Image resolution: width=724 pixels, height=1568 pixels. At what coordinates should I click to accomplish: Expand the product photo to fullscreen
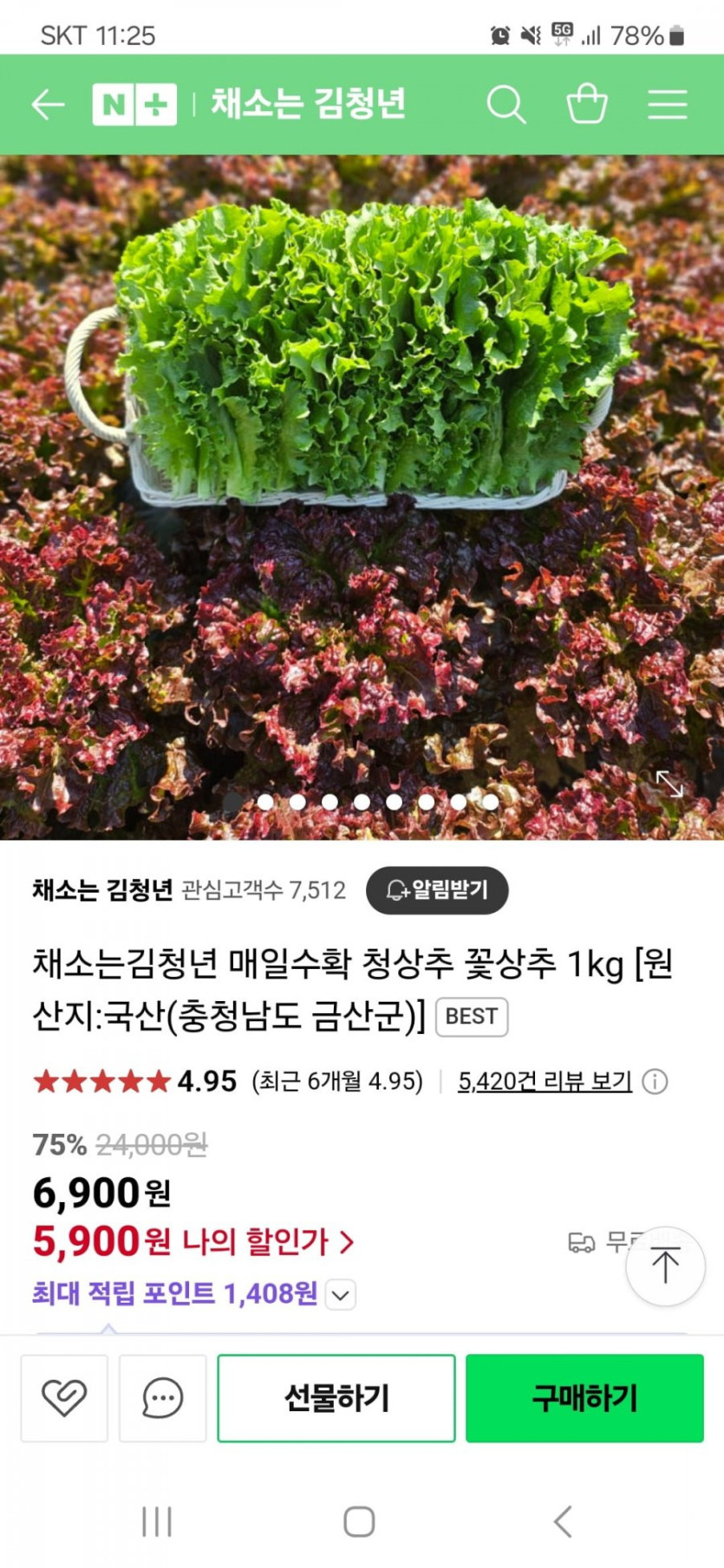click(669, 784)
